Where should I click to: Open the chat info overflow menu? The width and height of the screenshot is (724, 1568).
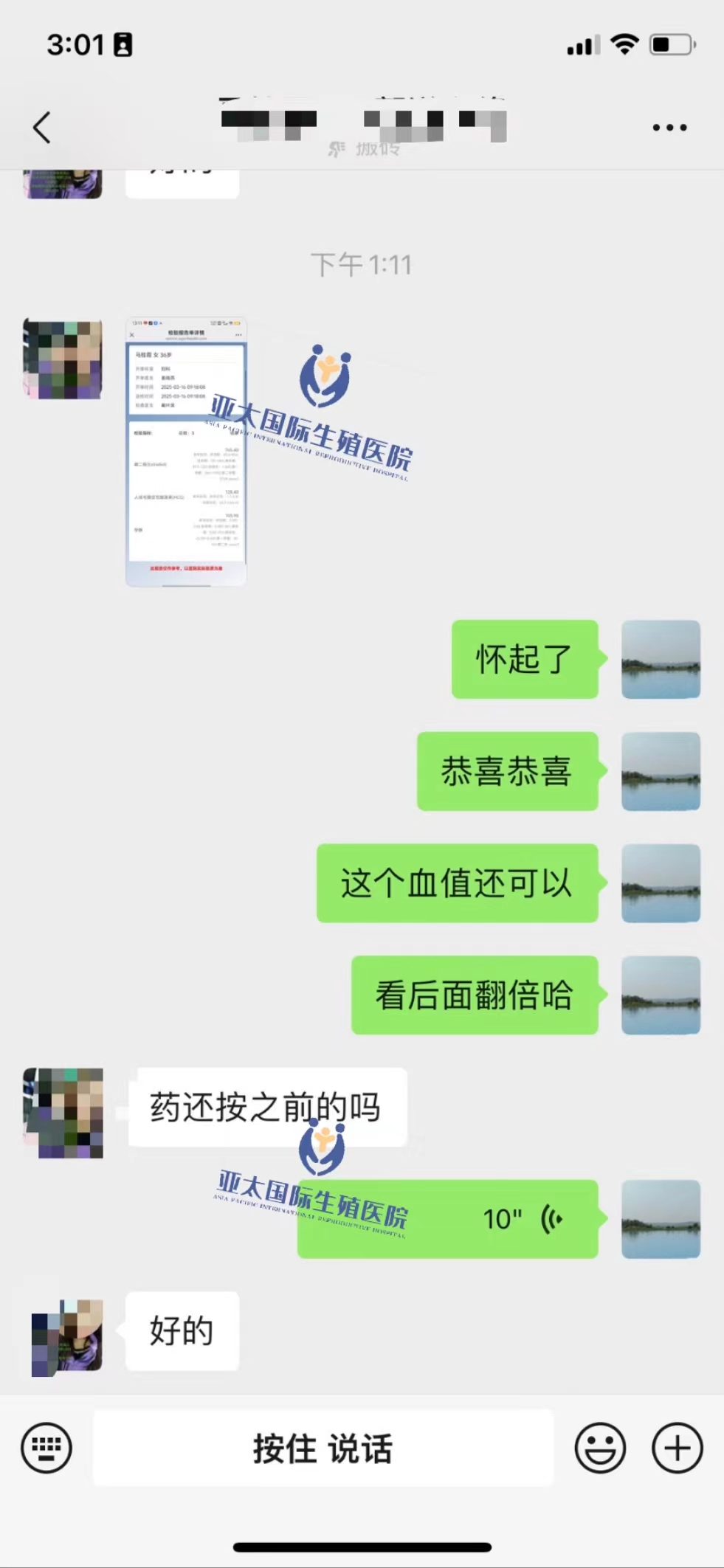point(669,128)
